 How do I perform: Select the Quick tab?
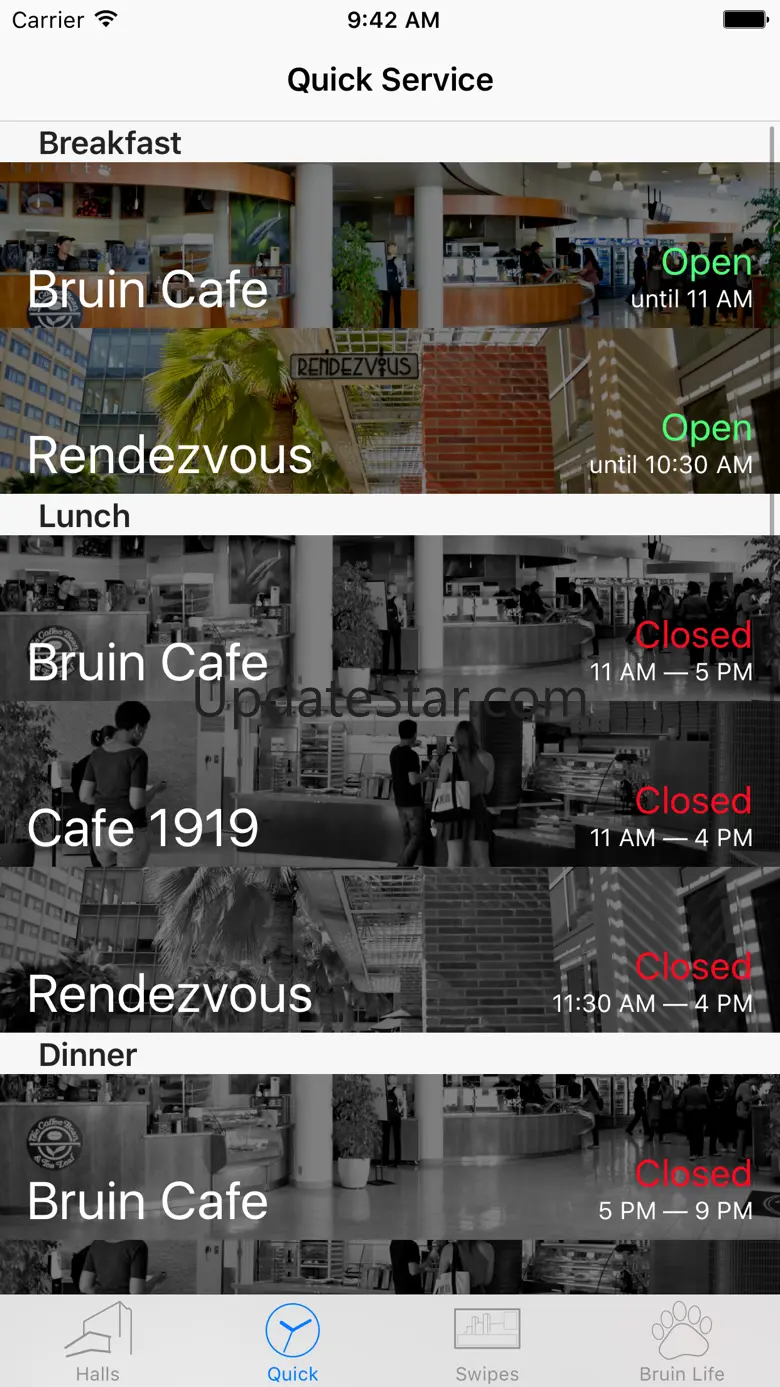click(293, 1342)
